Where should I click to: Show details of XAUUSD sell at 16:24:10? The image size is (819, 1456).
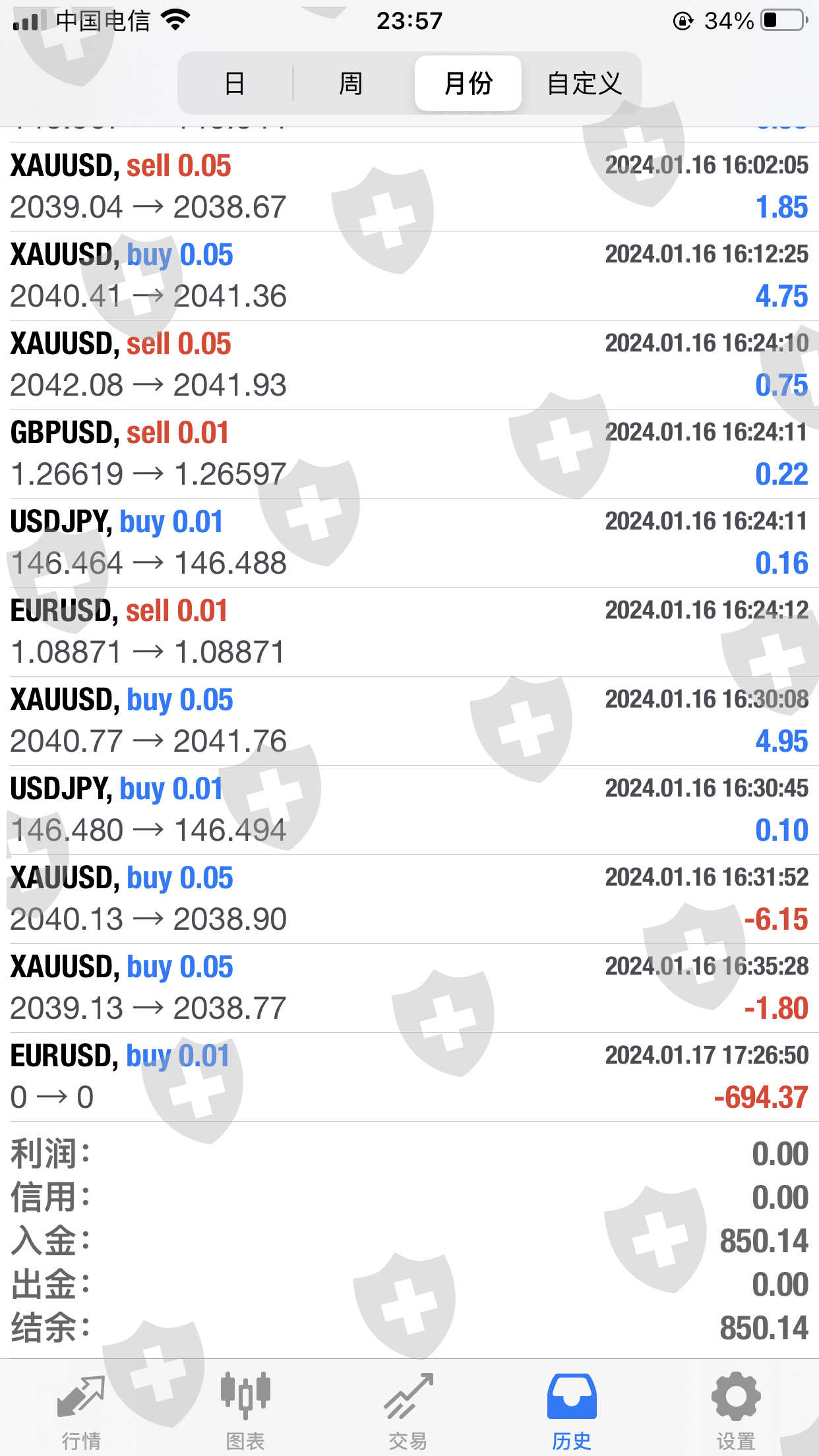pos(409,365)
